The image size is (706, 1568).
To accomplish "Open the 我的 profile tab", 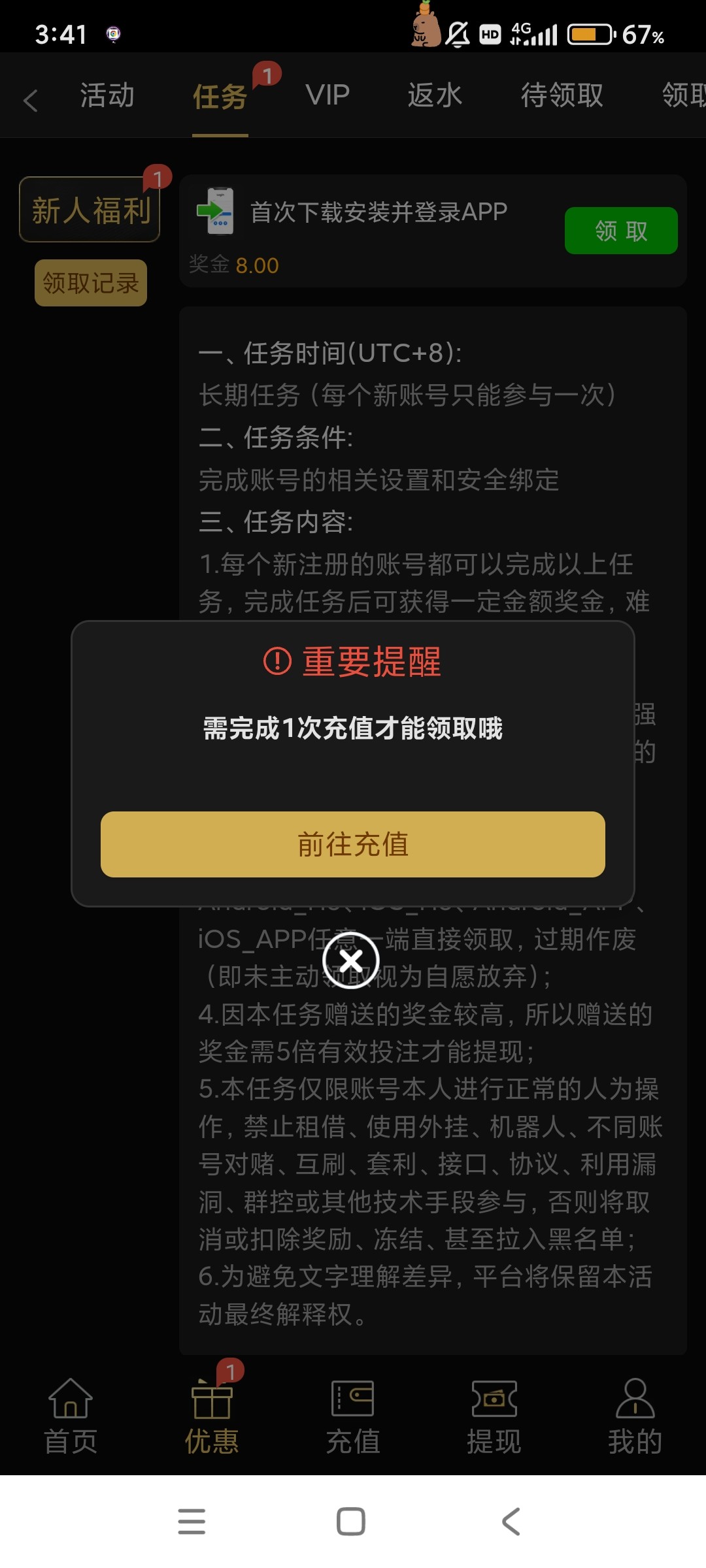I will [635, 1416].
